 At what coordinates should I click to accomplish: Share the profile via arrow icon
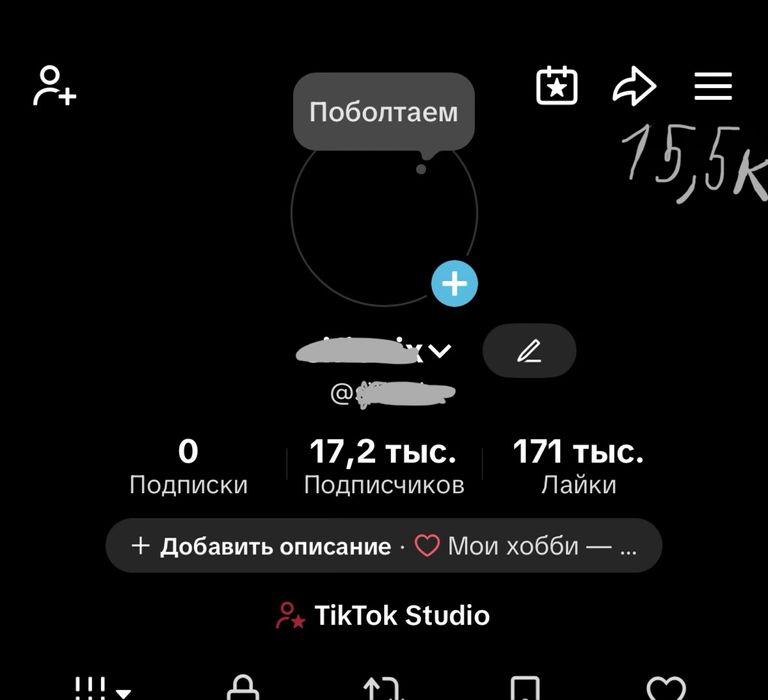[x=634, y=87]
